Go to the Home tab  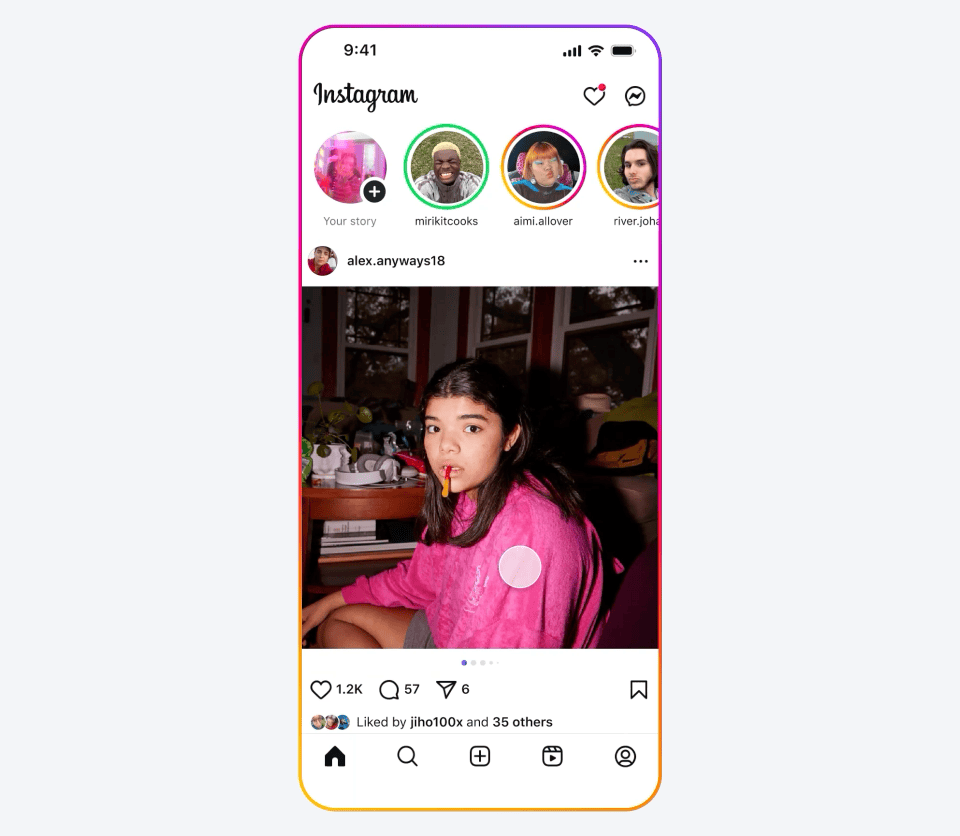click(x=335, y=757)
